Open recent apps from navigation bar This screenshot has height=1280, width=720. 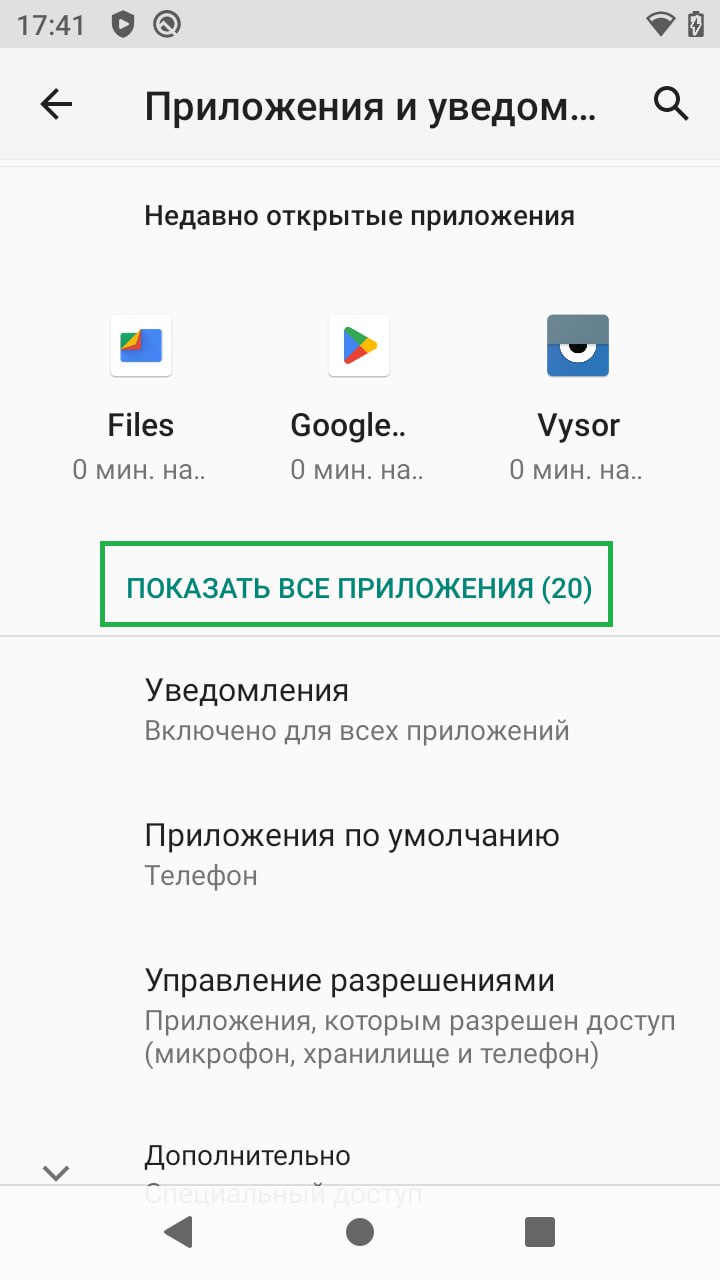540,1232
